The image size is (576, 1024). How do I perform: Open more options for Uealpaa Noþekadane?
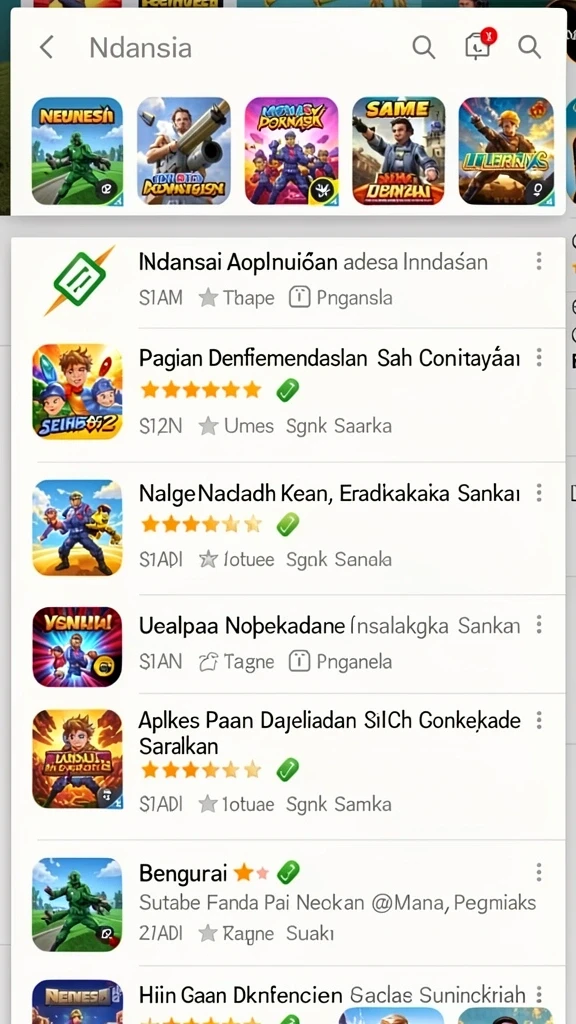539,624
